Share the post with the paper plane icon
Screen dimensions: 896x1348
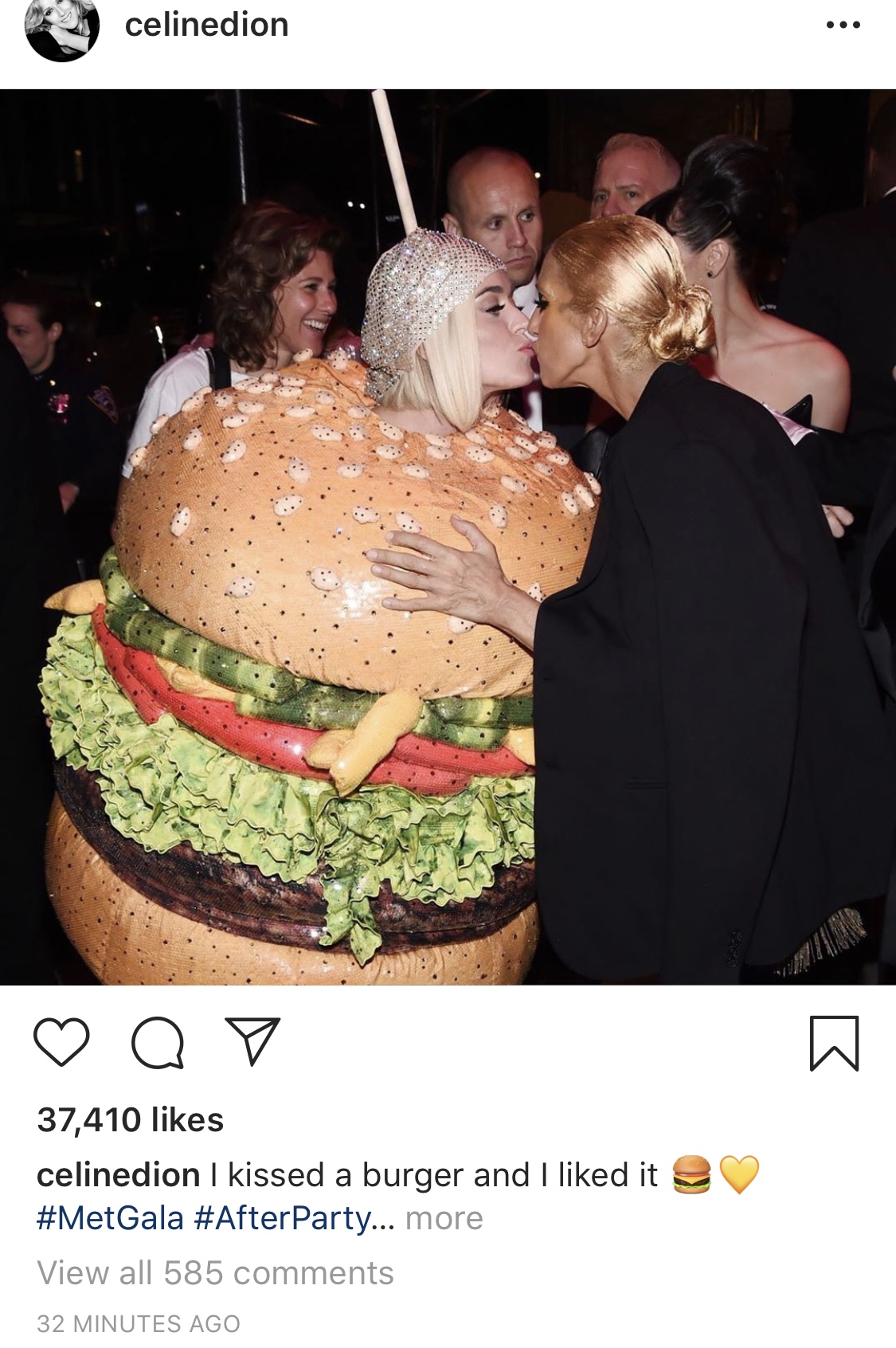point(252,1040)
